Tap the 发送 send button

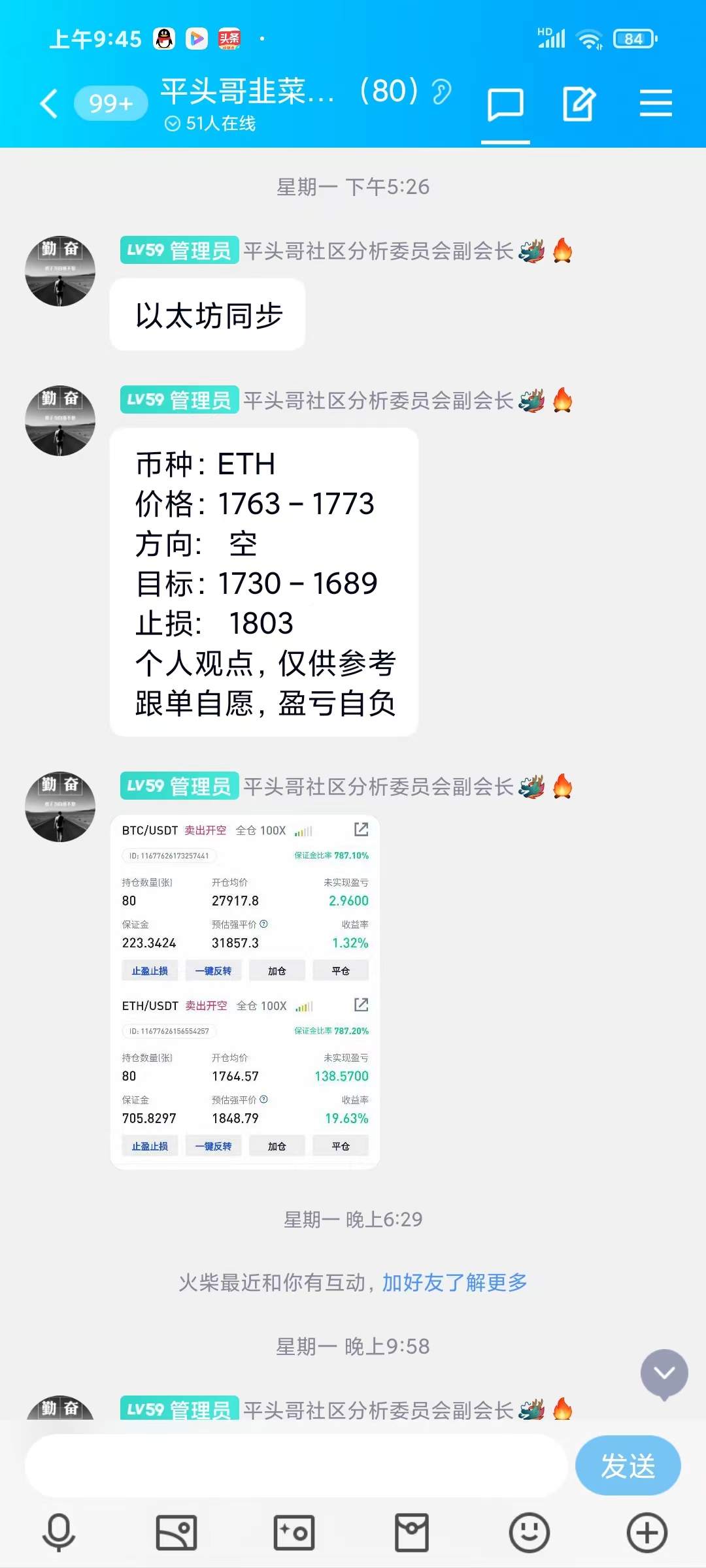point(628,1465)
